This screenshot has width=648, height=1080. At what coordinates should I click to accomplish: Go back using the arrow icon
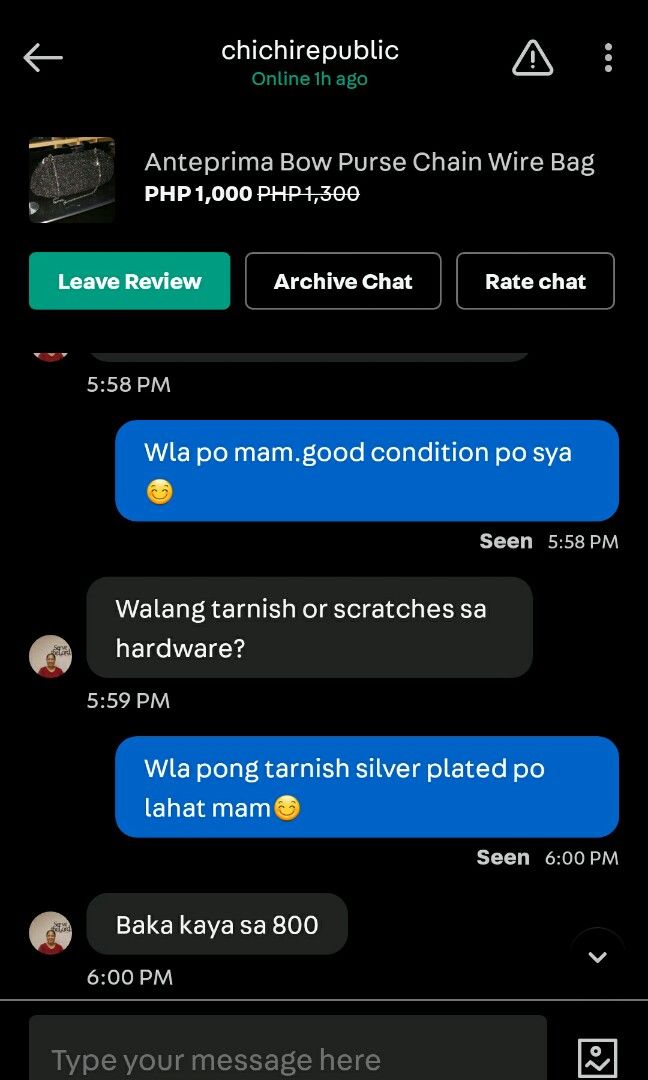[x=43, y=58]
